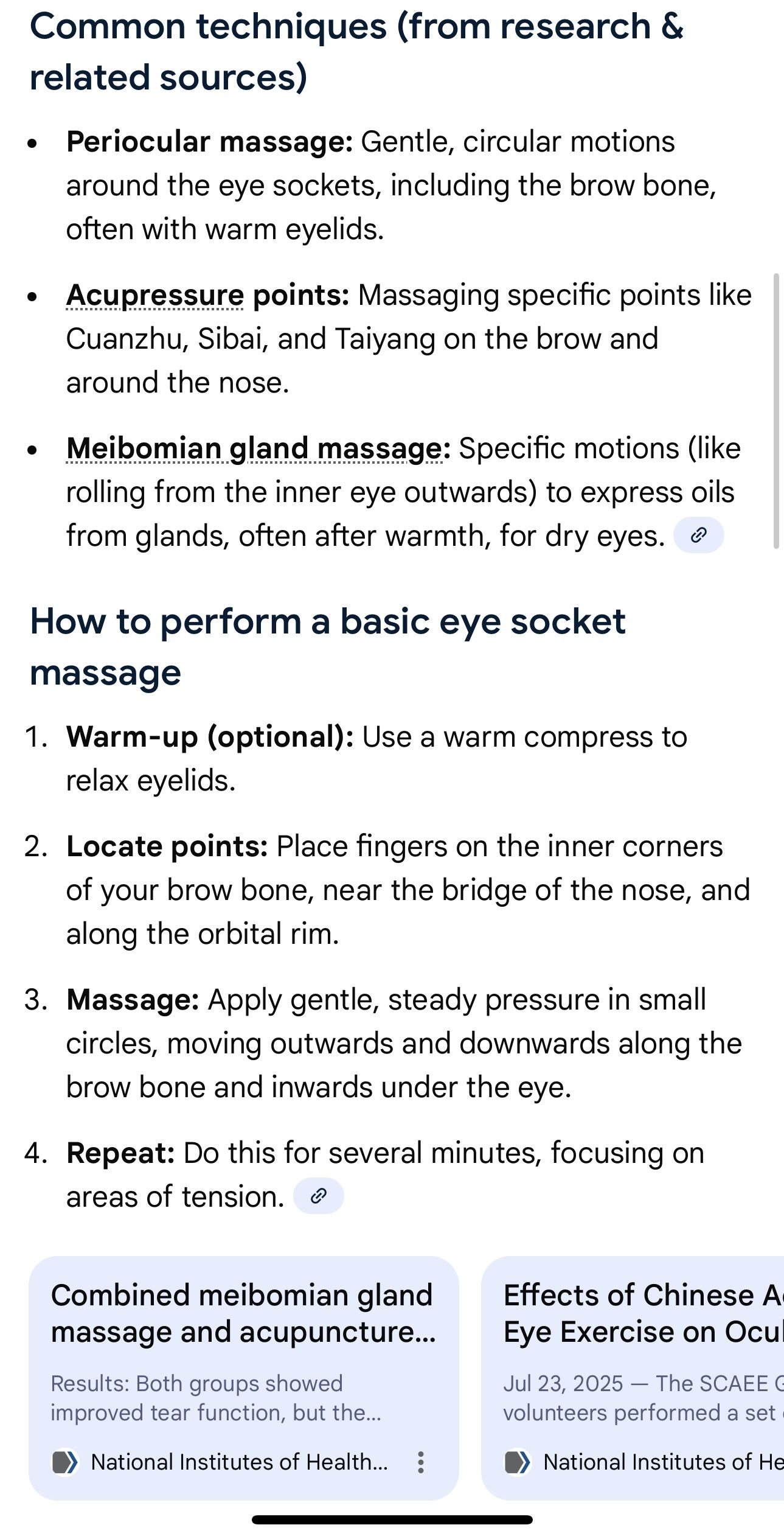Open the Effects of Chinese Eye Exercise card
Screen dimensions: 784x1539
coord(633,1350)
